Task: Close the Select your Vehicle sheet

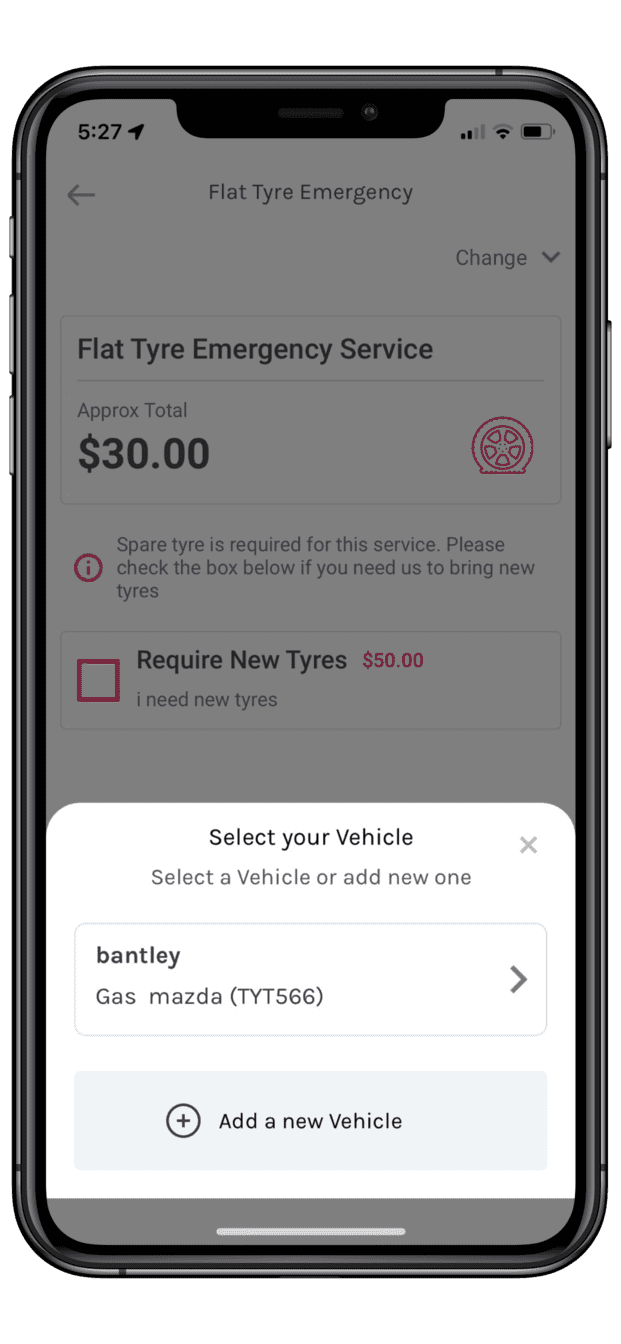Action: (x=528, y=845)
